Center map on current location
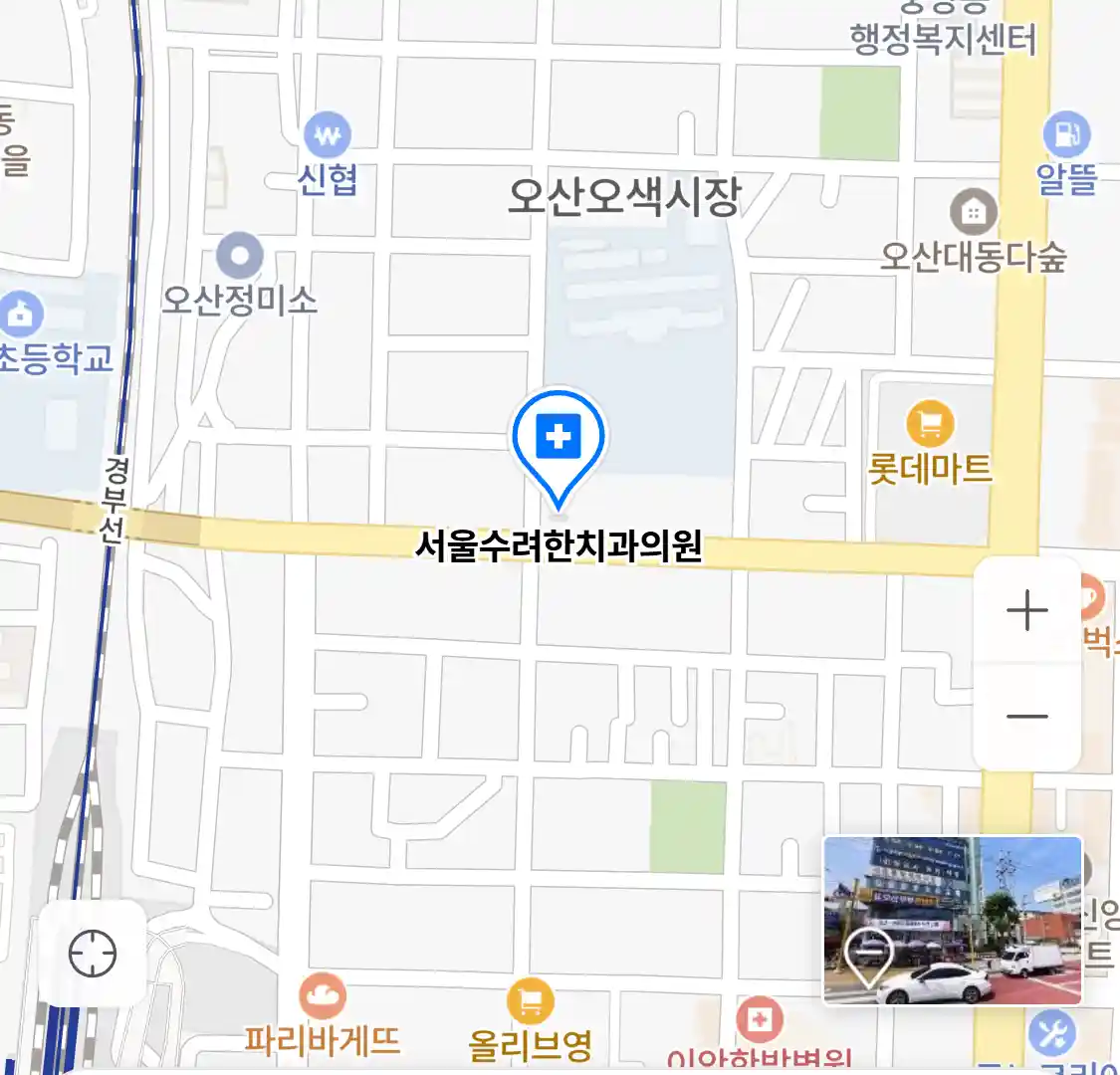1120x1075 pixels. pos(93,954)
